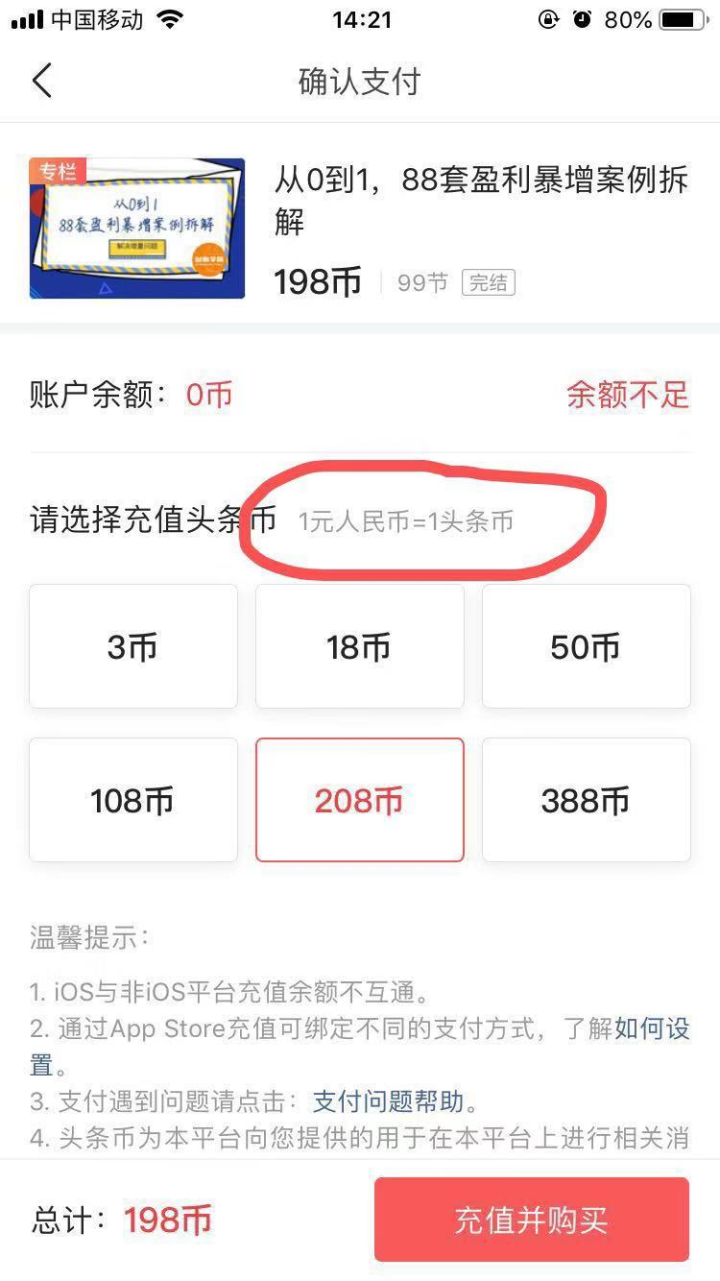
Task: Open the 如何设置 link
Action: click(652, 1028)
